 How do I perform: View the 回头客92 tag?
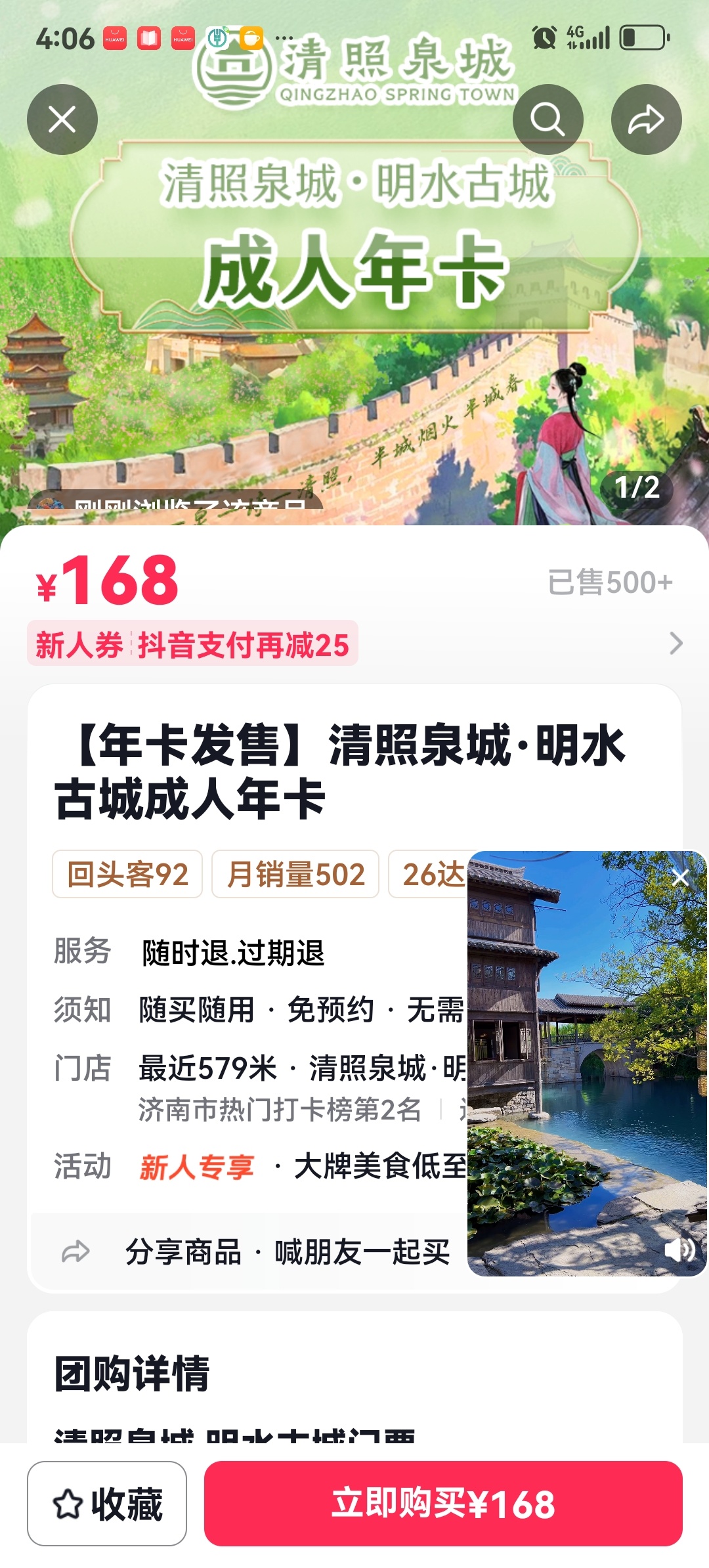click(x=127, y=875)
